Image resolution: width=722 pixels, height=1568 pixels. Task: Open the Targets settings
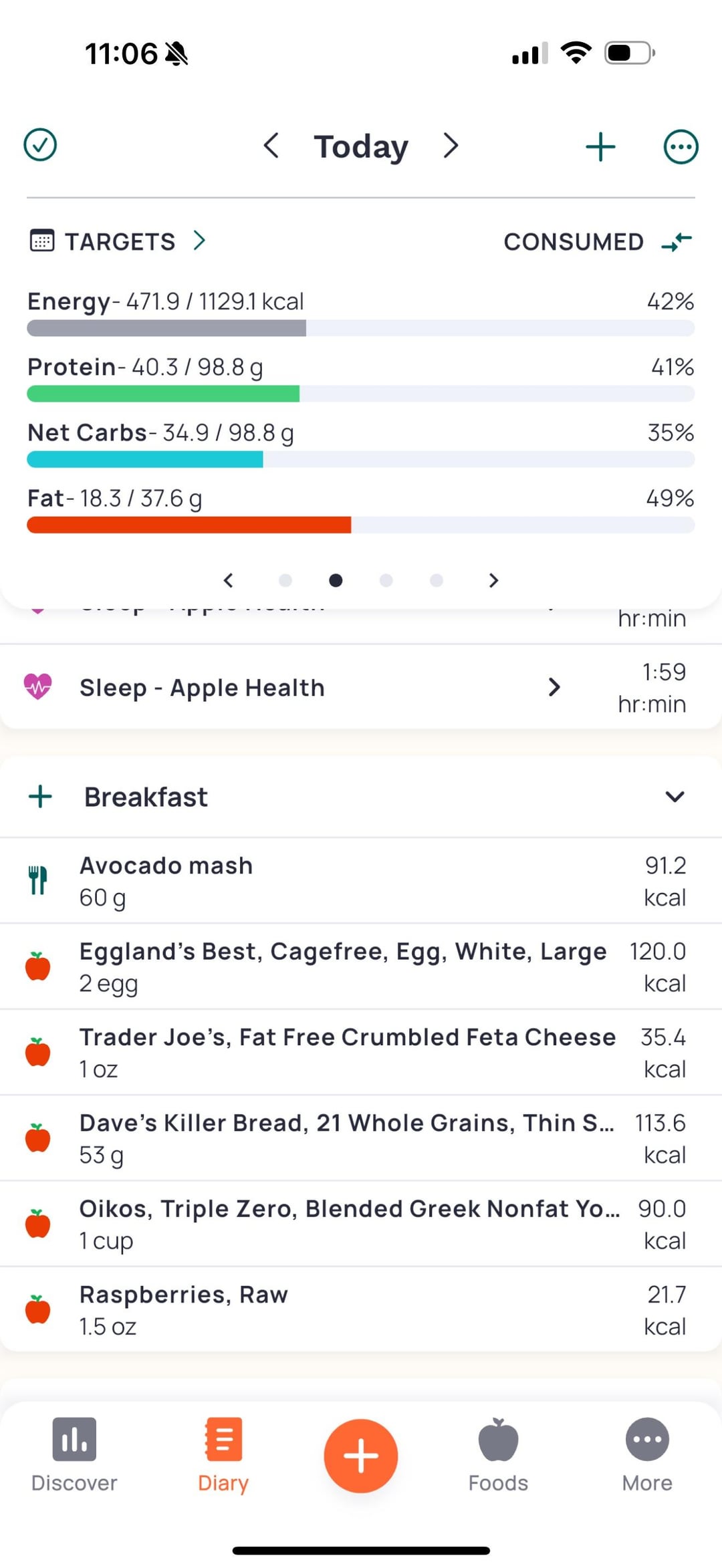pos(118,241)
